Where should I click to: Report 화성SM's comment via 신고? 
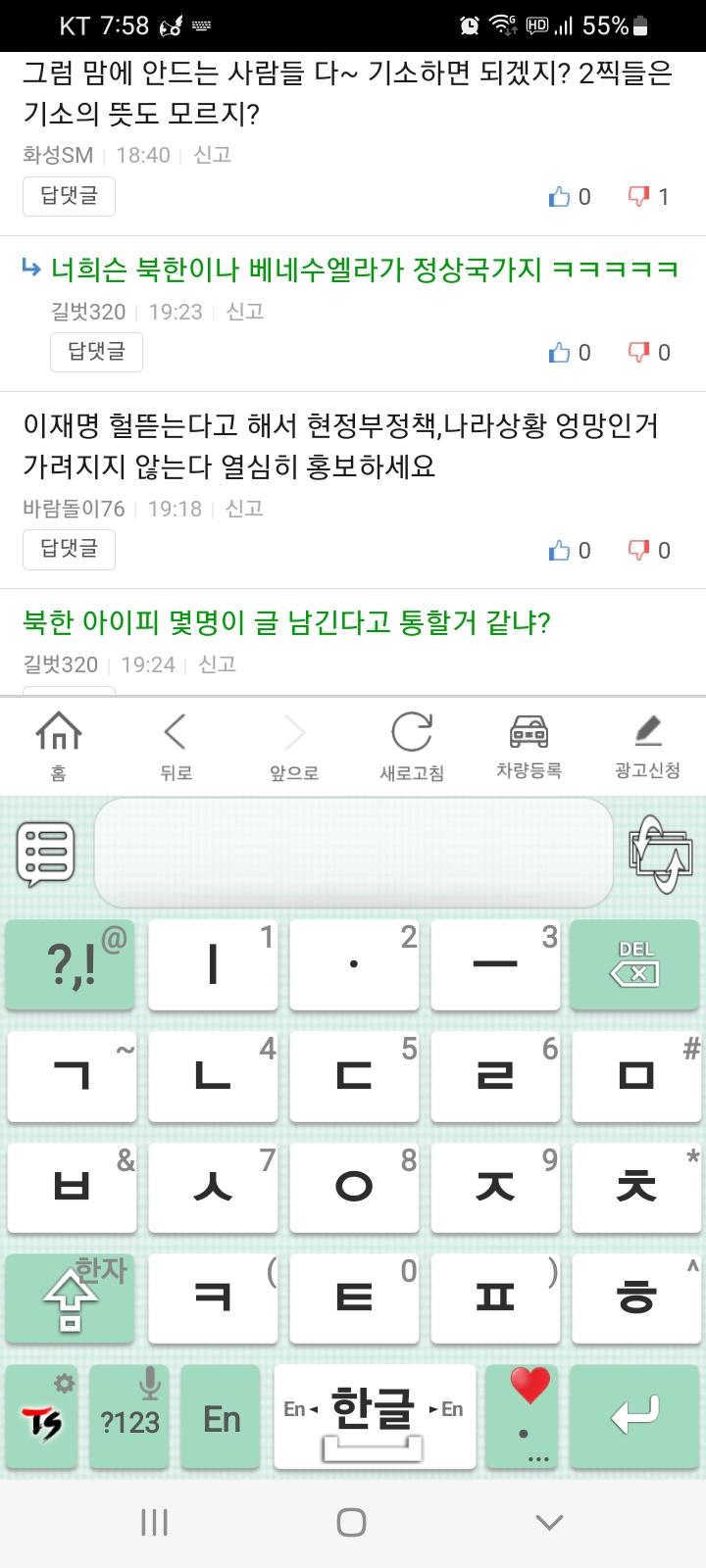pyautogui.click(x=212, y=155)
